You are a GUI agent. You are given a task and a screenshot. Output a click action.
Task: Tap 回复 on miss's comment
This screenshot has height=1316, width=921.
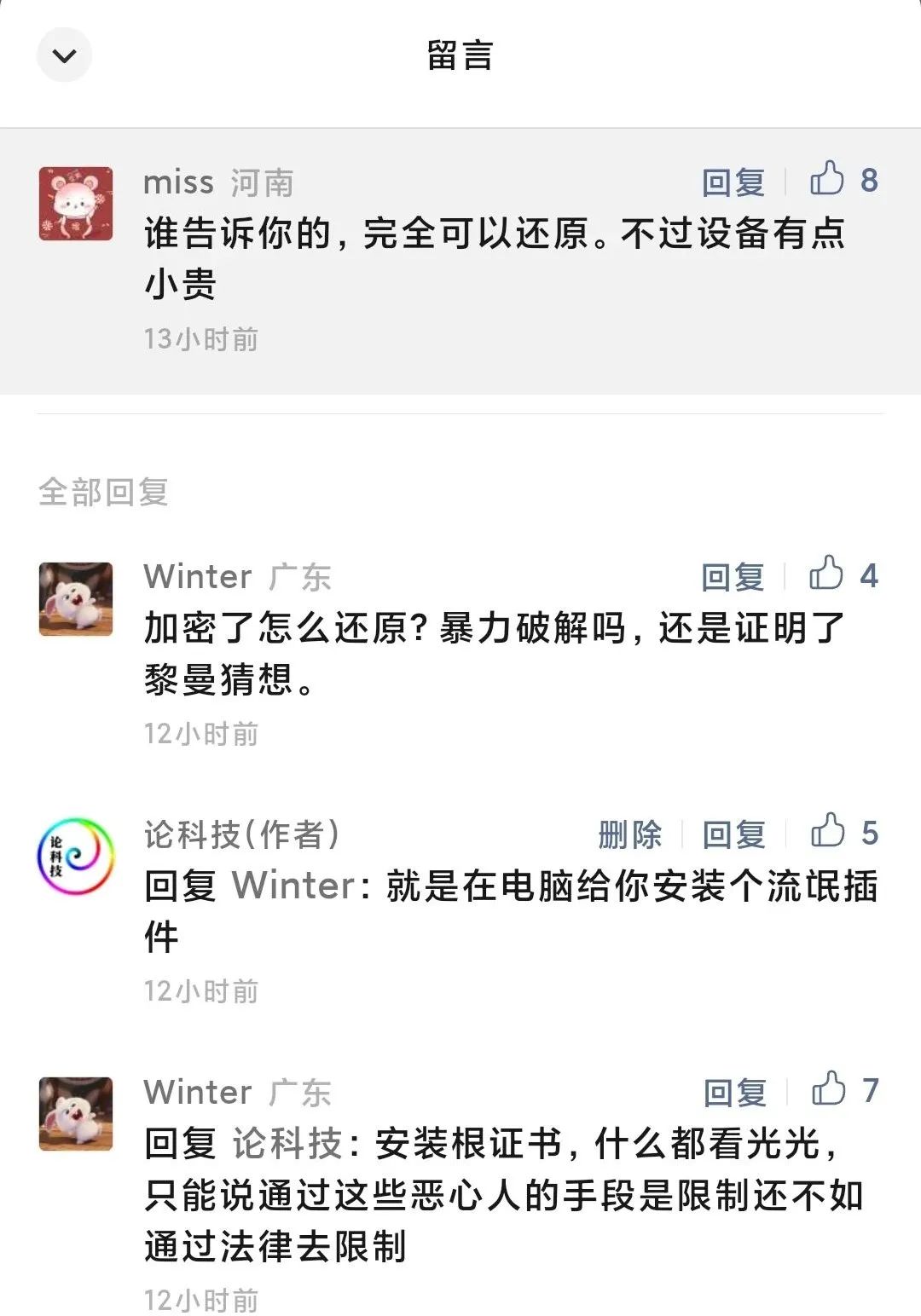(733, 182)
